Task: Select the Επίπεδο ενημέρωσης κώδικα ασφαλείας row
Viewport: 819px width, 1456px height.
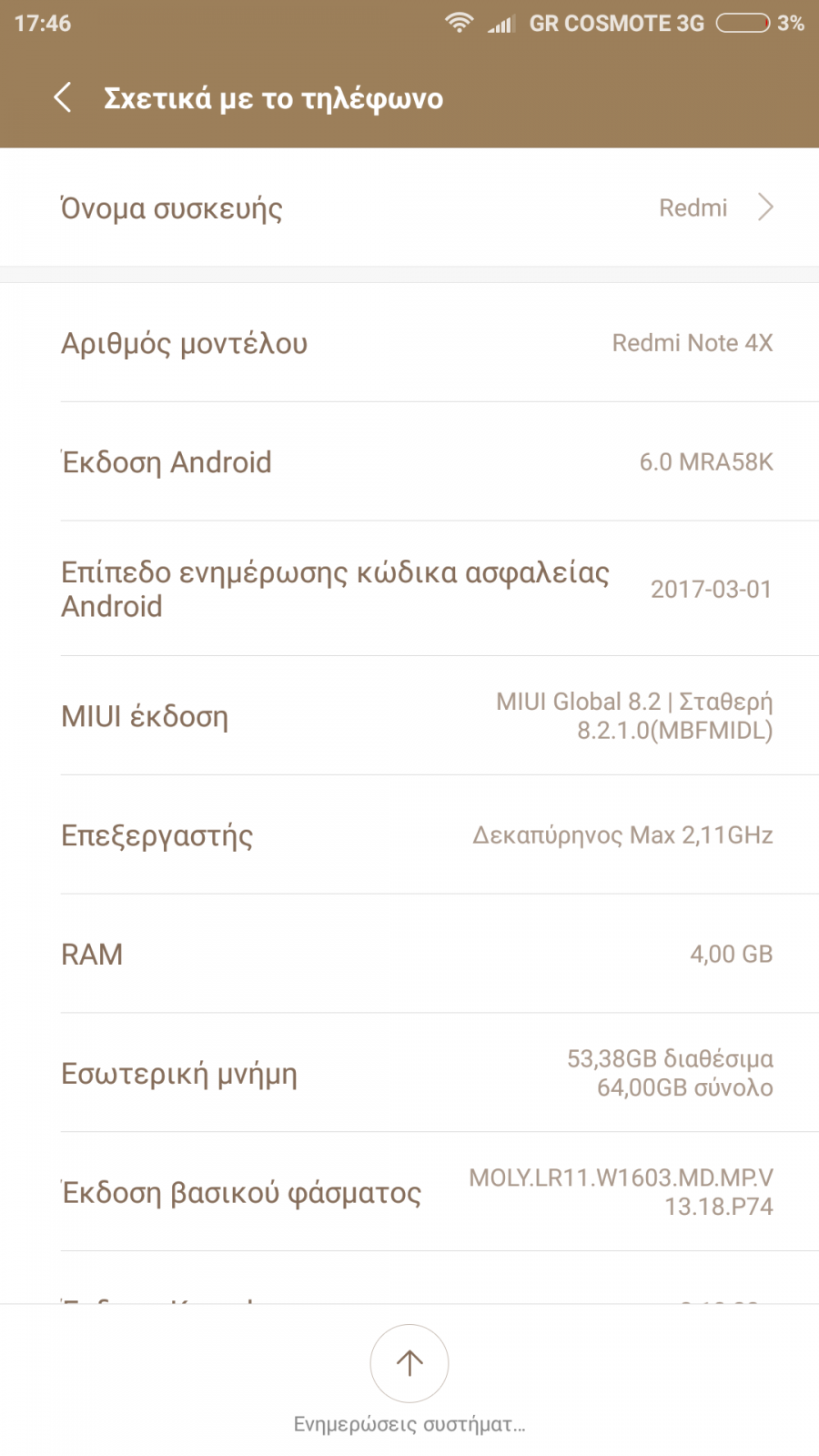Action: 409,589
